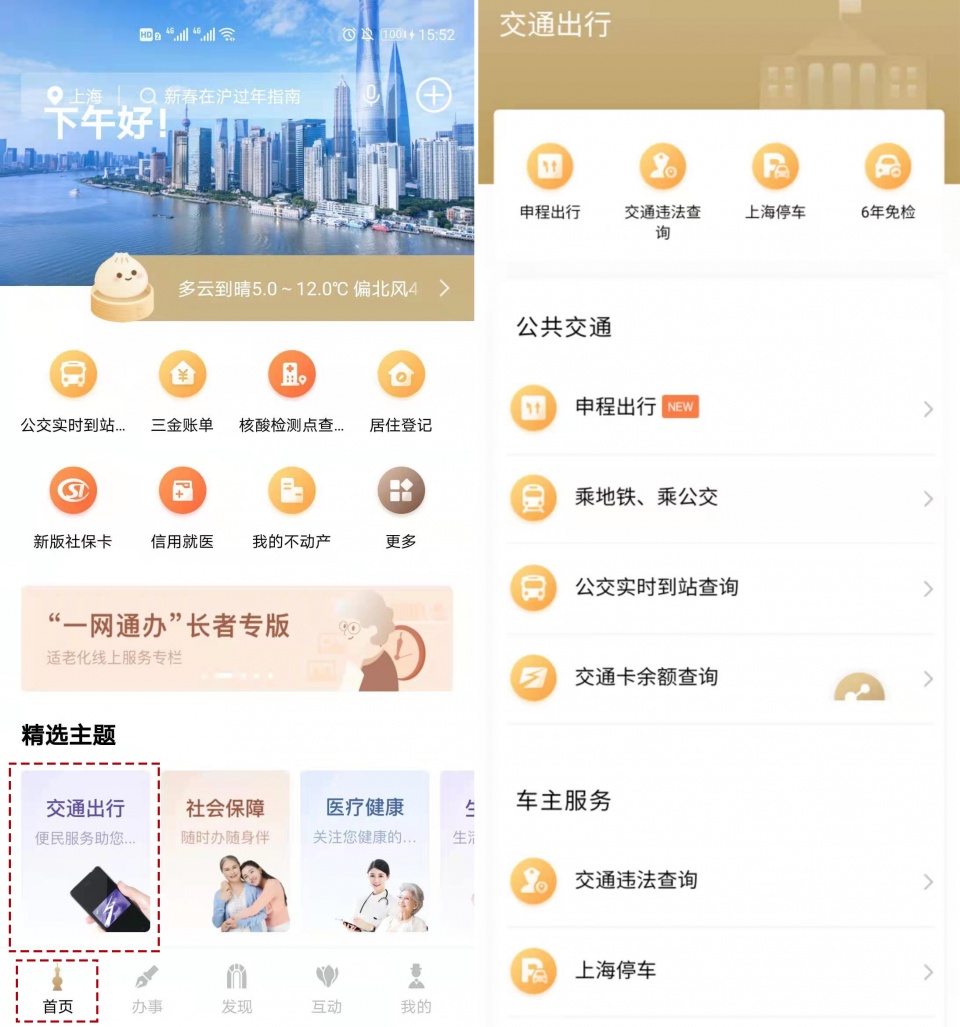Open 核酸检测点查询 shortcut

point(291,392)
